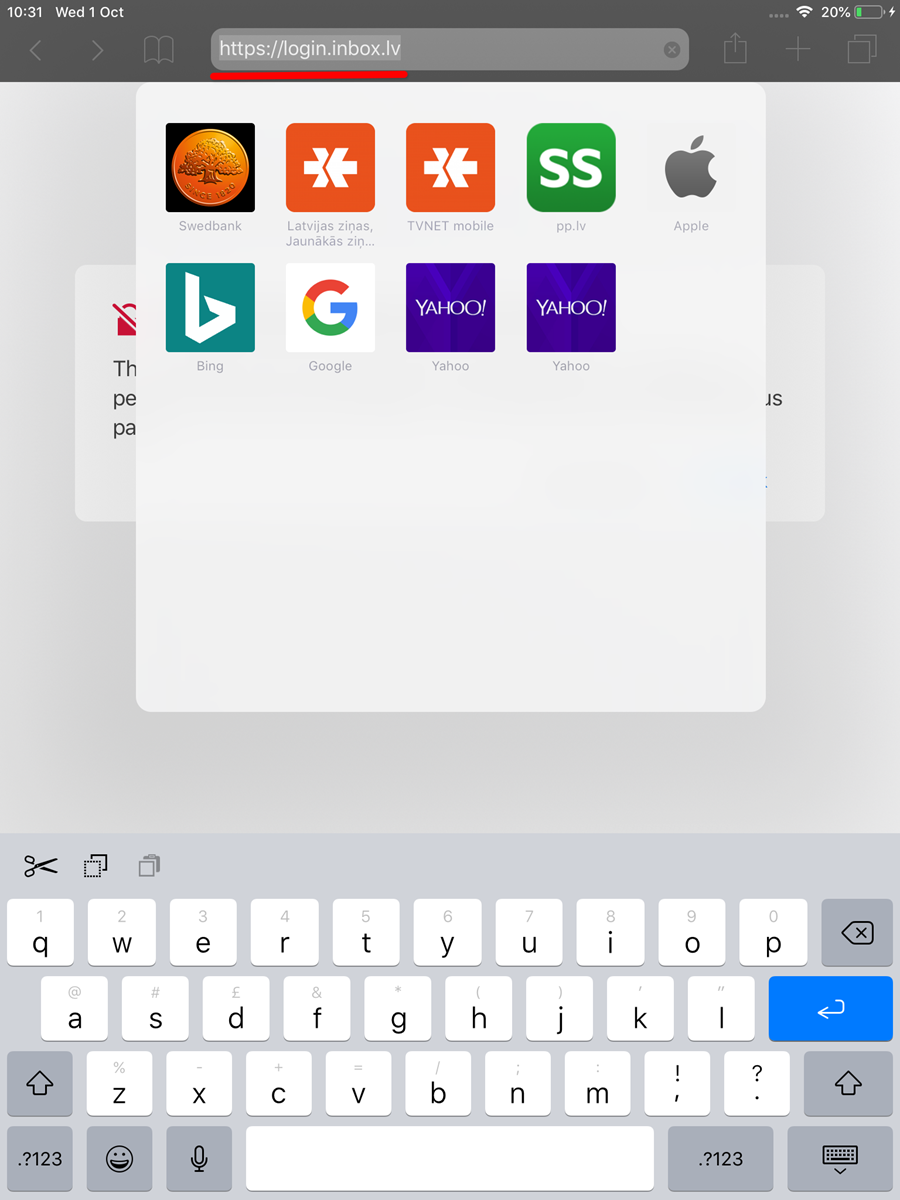The width and height of the screenshot is (900, 1200).
Task: Paste from clipboard
Action: tap(149, 866)
